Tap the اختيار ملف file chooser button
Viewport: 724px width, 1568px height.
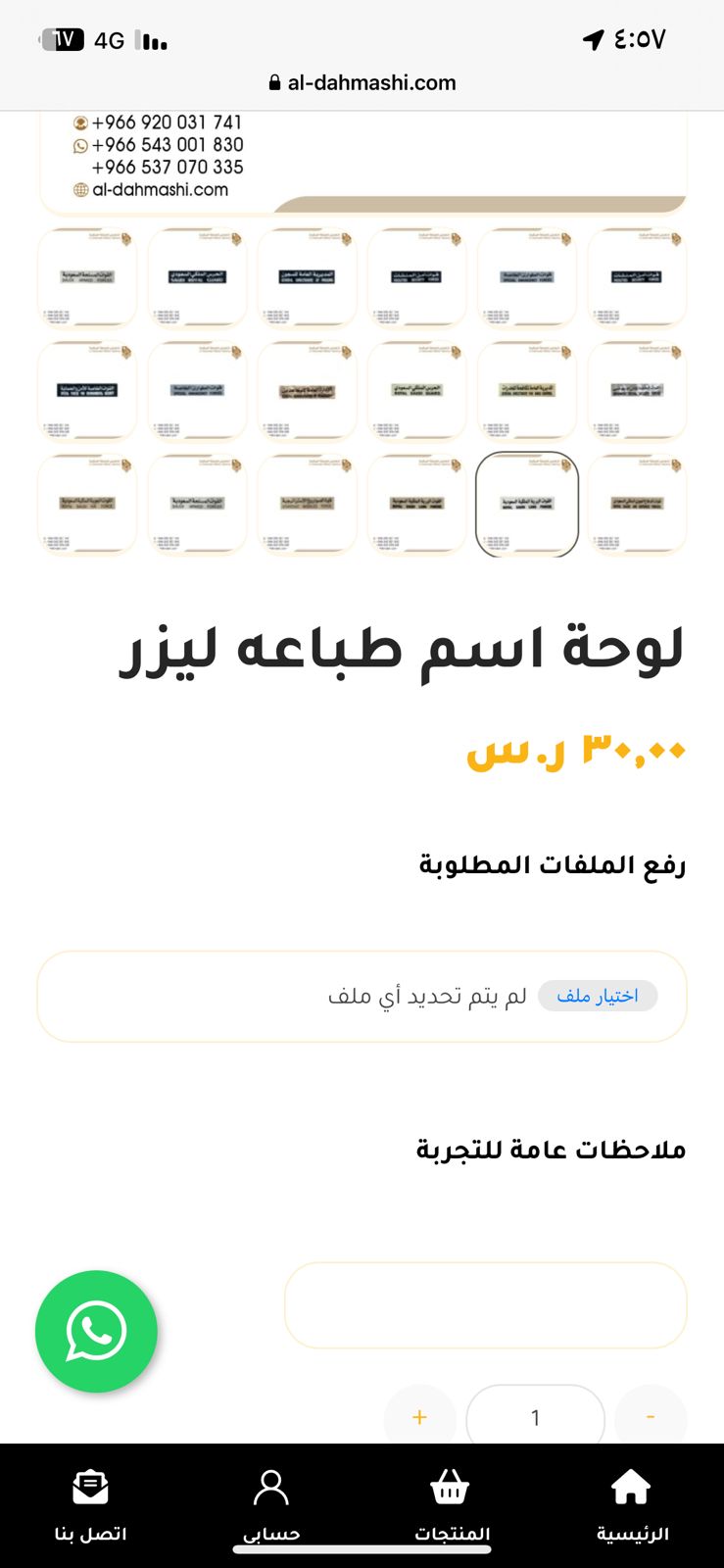click(598, 996)
